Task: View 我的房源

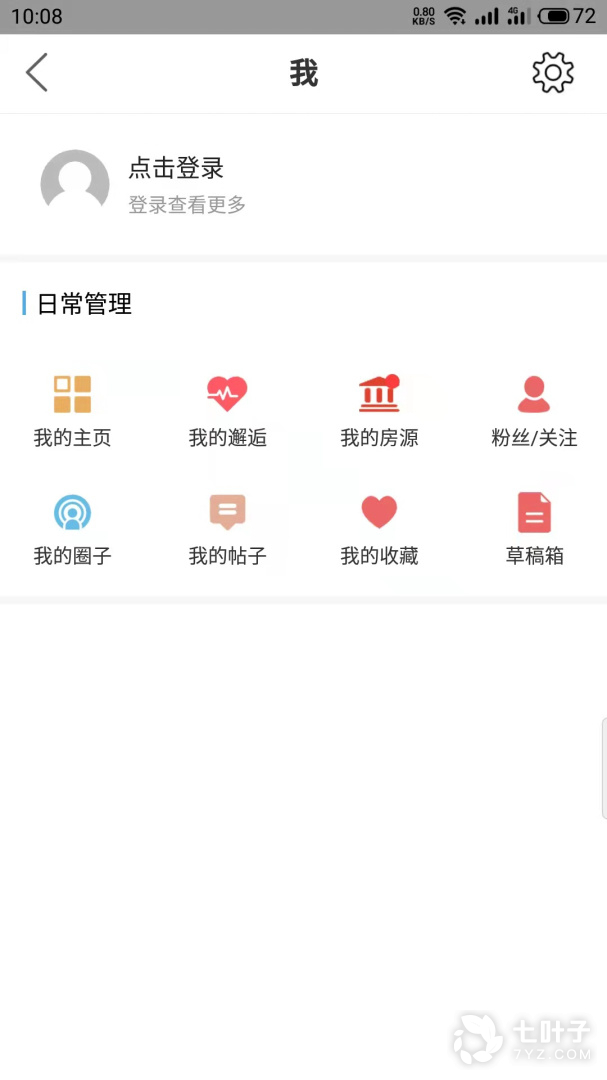Action: pyautogui.click(x=379, y=410)
